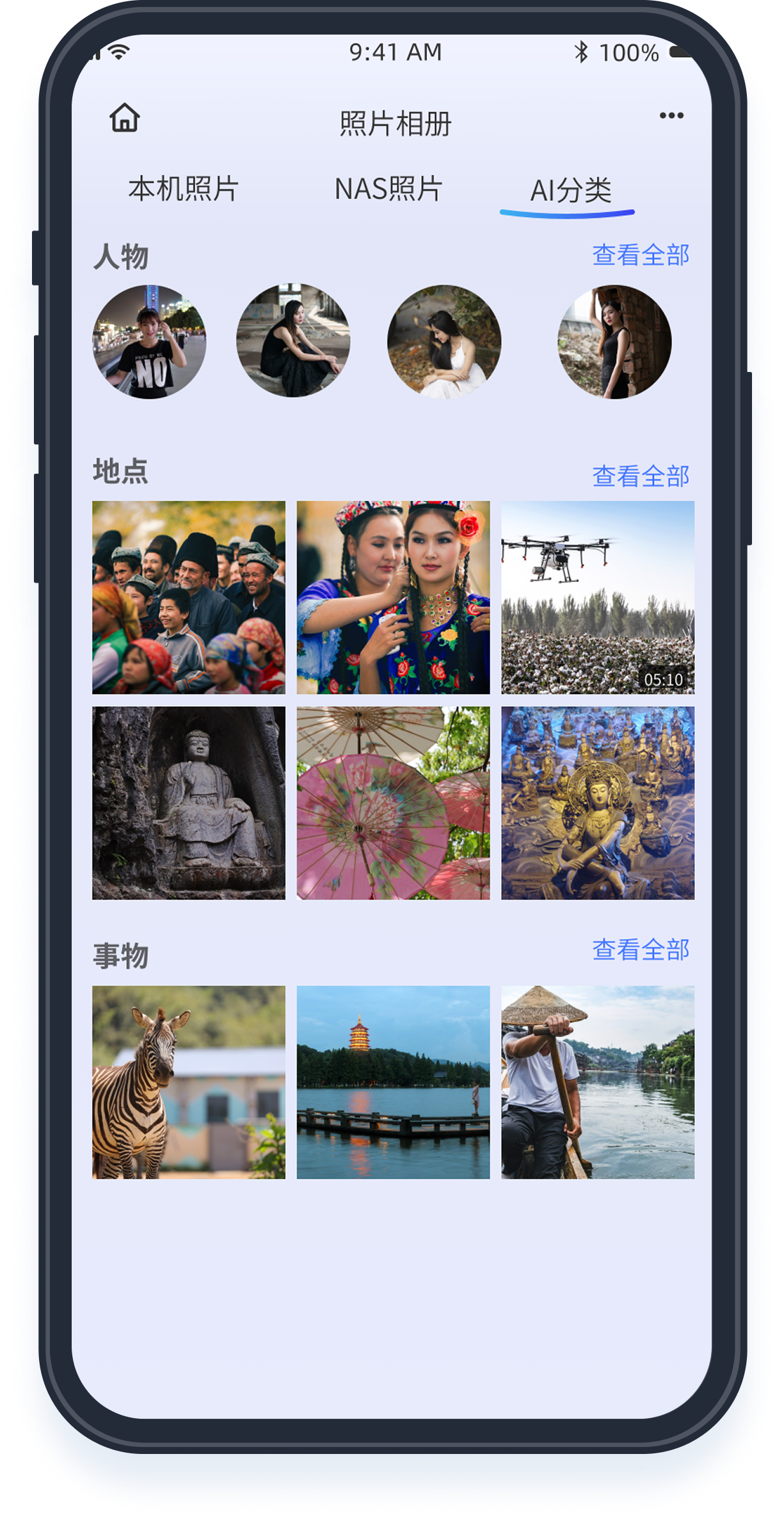The image size is (784, 1518).
Task: Open the golden statues photo
Action: [598, 803]
